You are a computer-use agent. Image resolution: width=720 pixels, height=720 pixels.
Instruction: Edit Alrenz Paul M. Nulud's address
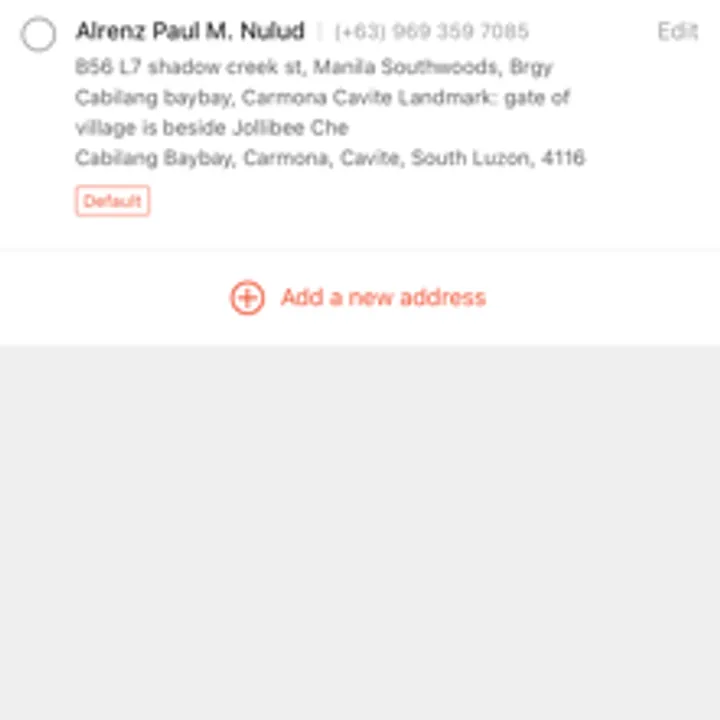point(677,32)
